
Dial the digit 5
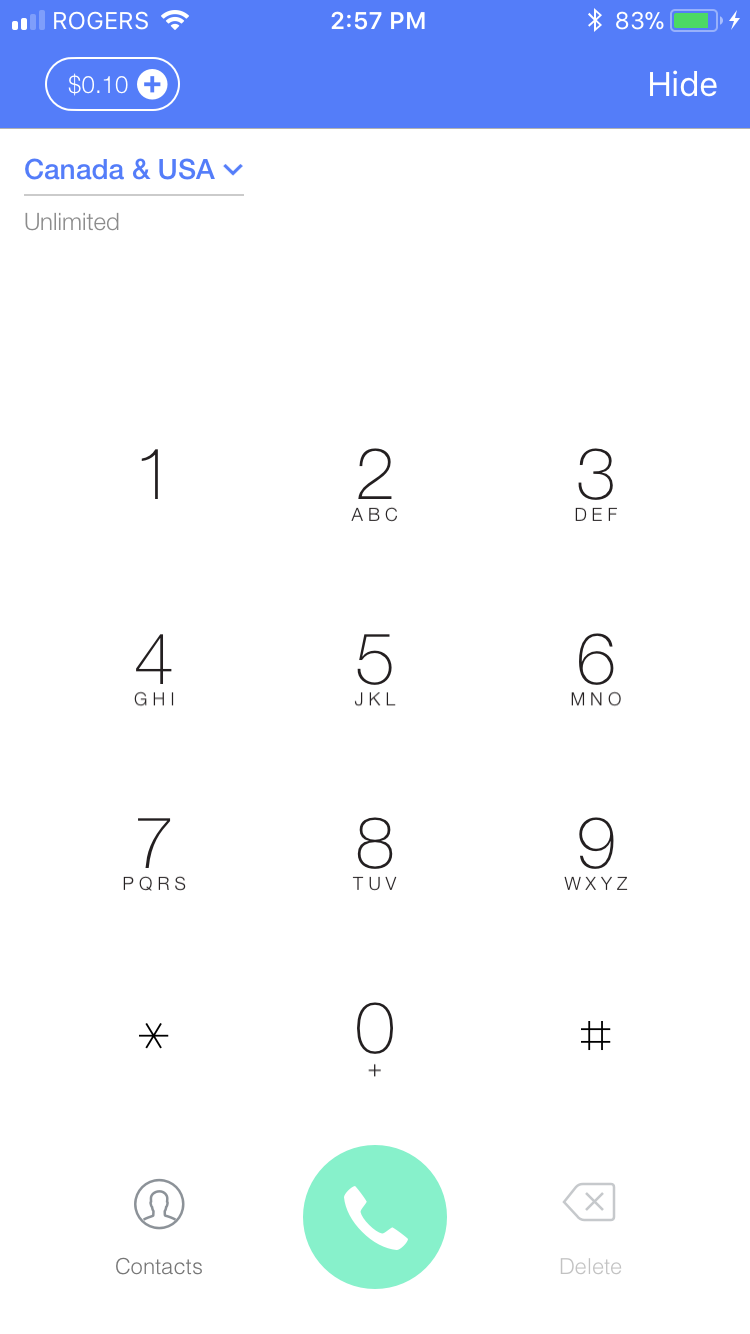[375, 668]
